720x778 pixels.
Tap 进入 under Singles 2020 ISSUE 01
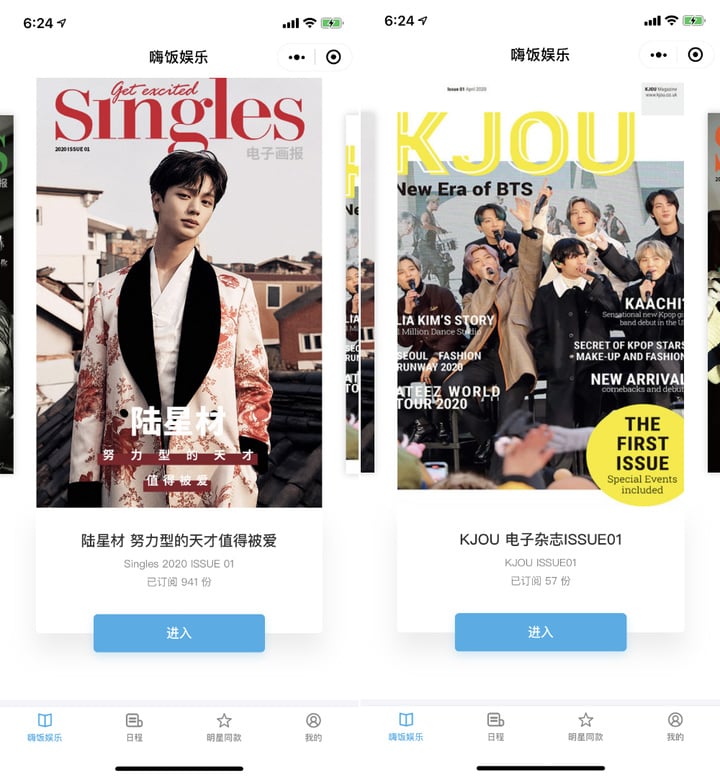click(x=179, y=633)
